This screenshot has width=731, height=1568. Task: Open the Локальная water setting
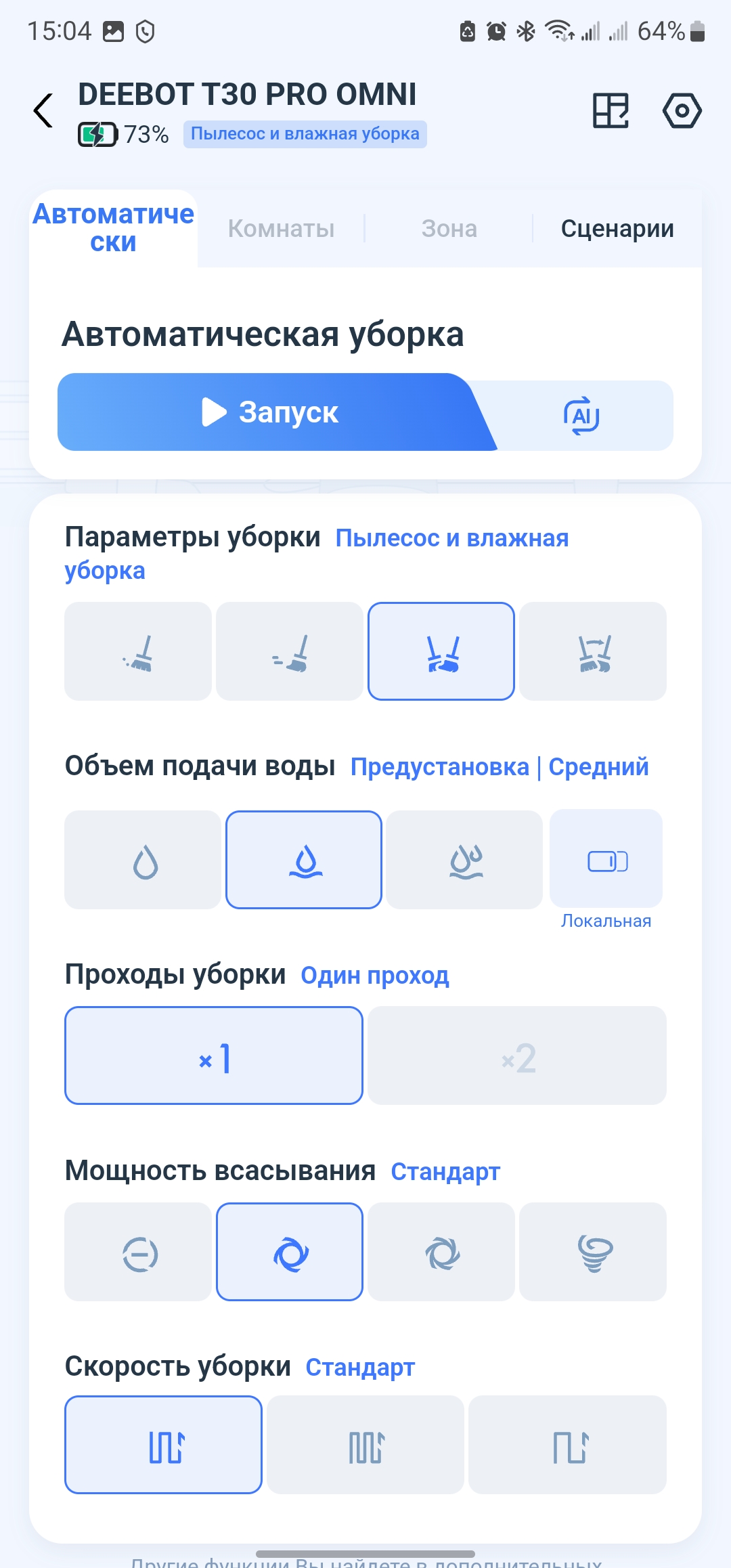pyautogui.click(x=606, y=861)
